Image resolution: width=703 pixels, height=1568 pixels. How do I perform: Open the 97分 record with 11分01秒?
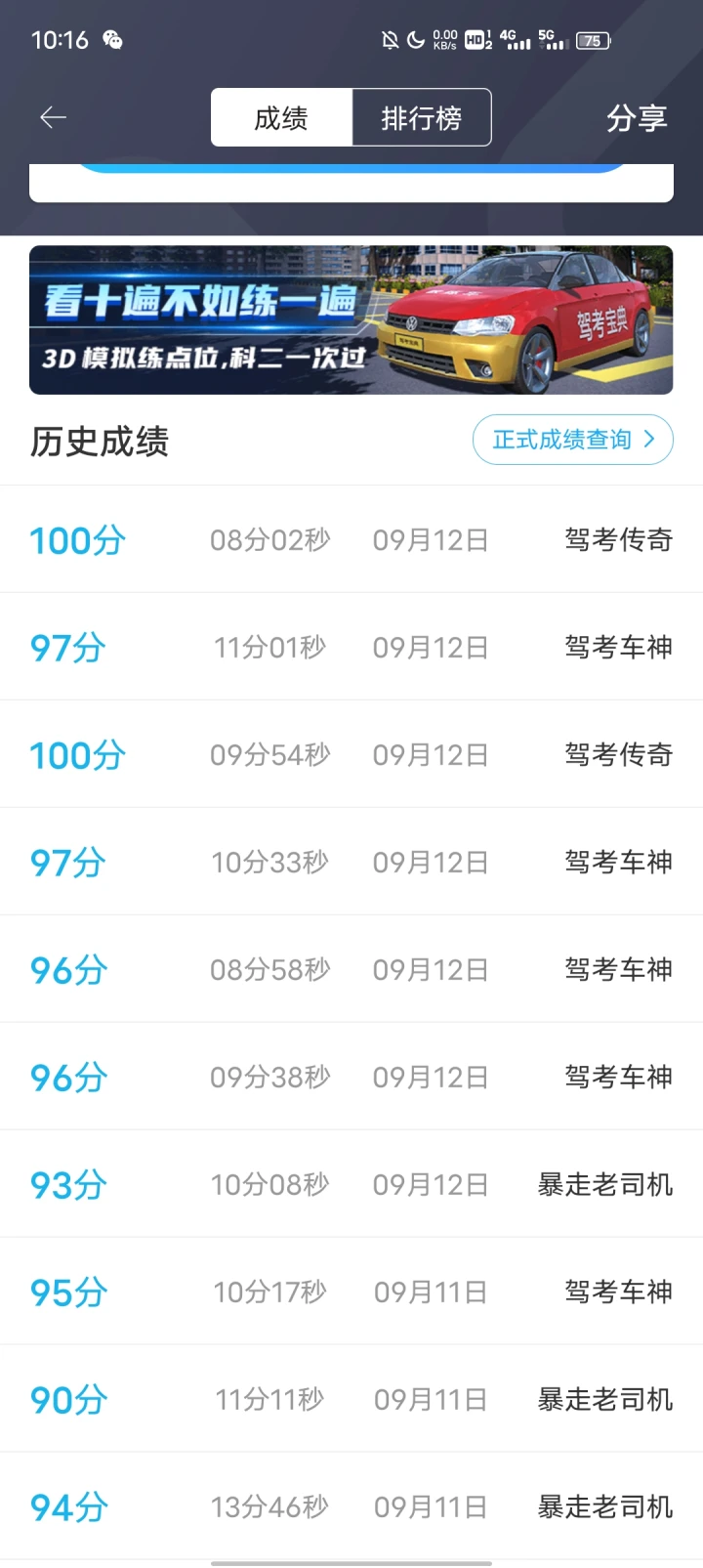point(351,647)
